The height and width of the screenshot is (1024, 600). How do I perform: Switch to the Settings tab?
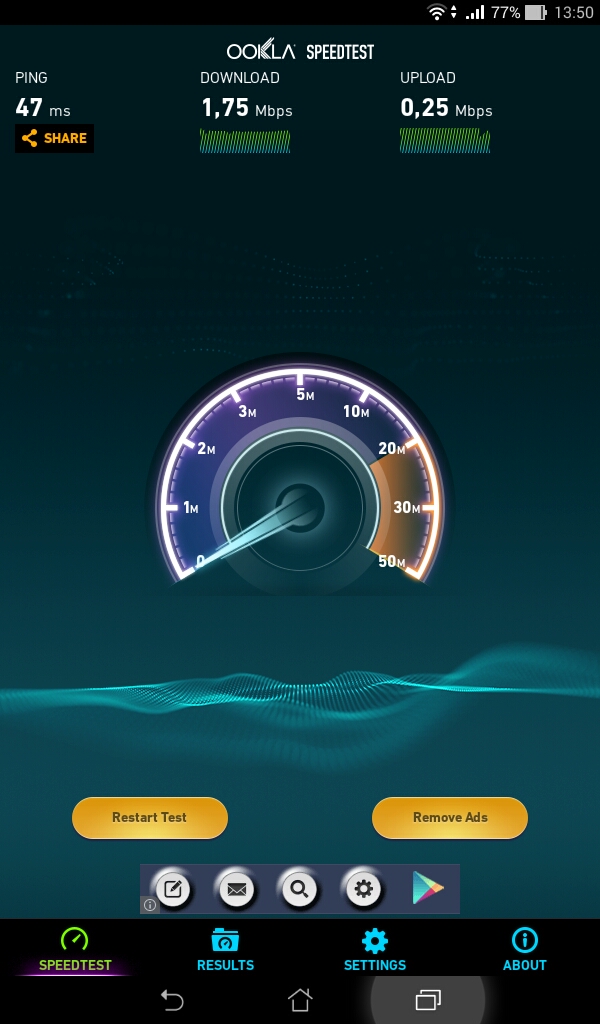375,949
